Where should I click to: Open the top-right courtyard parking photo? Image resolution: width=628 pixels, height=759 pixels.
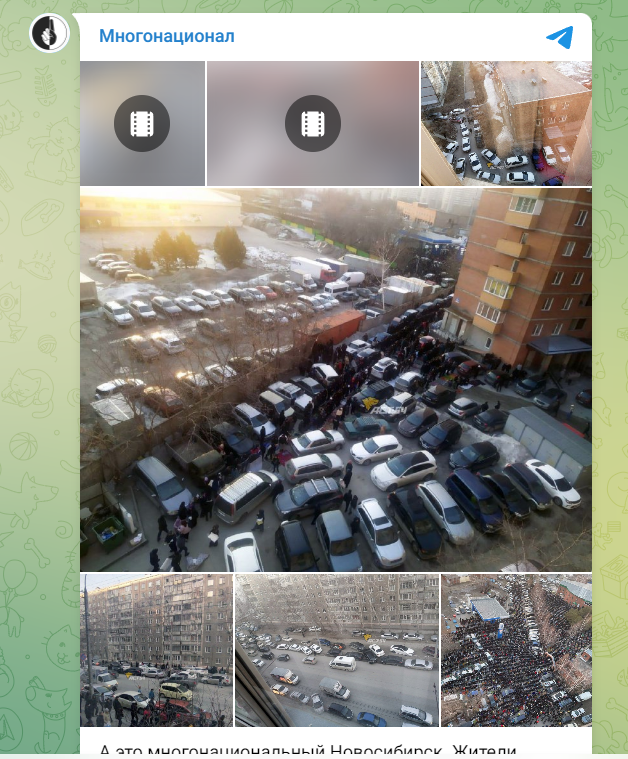(x=506, y=124)
